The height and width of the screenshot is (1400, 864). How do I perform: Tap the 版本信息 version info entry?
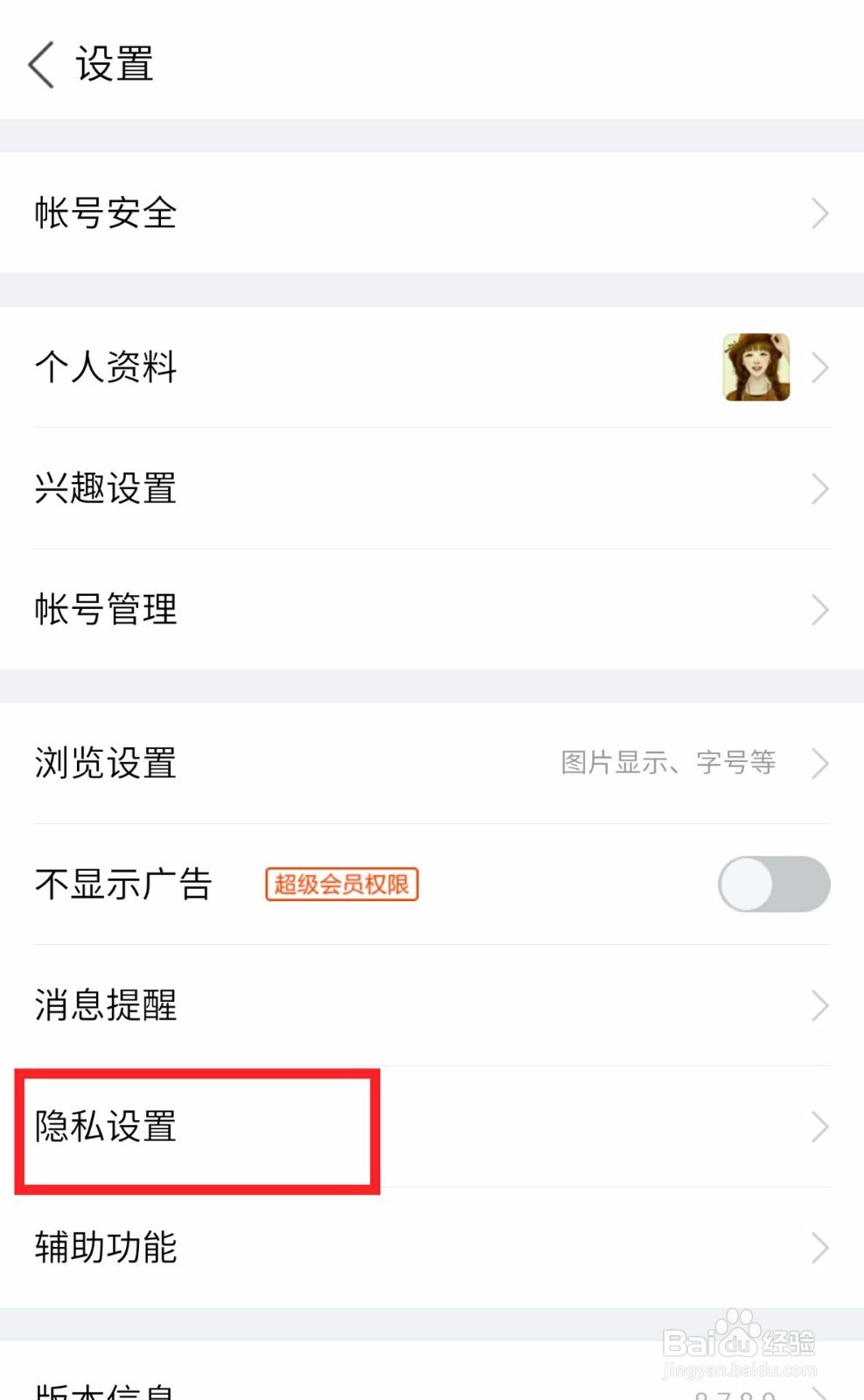pos(105,1391)
